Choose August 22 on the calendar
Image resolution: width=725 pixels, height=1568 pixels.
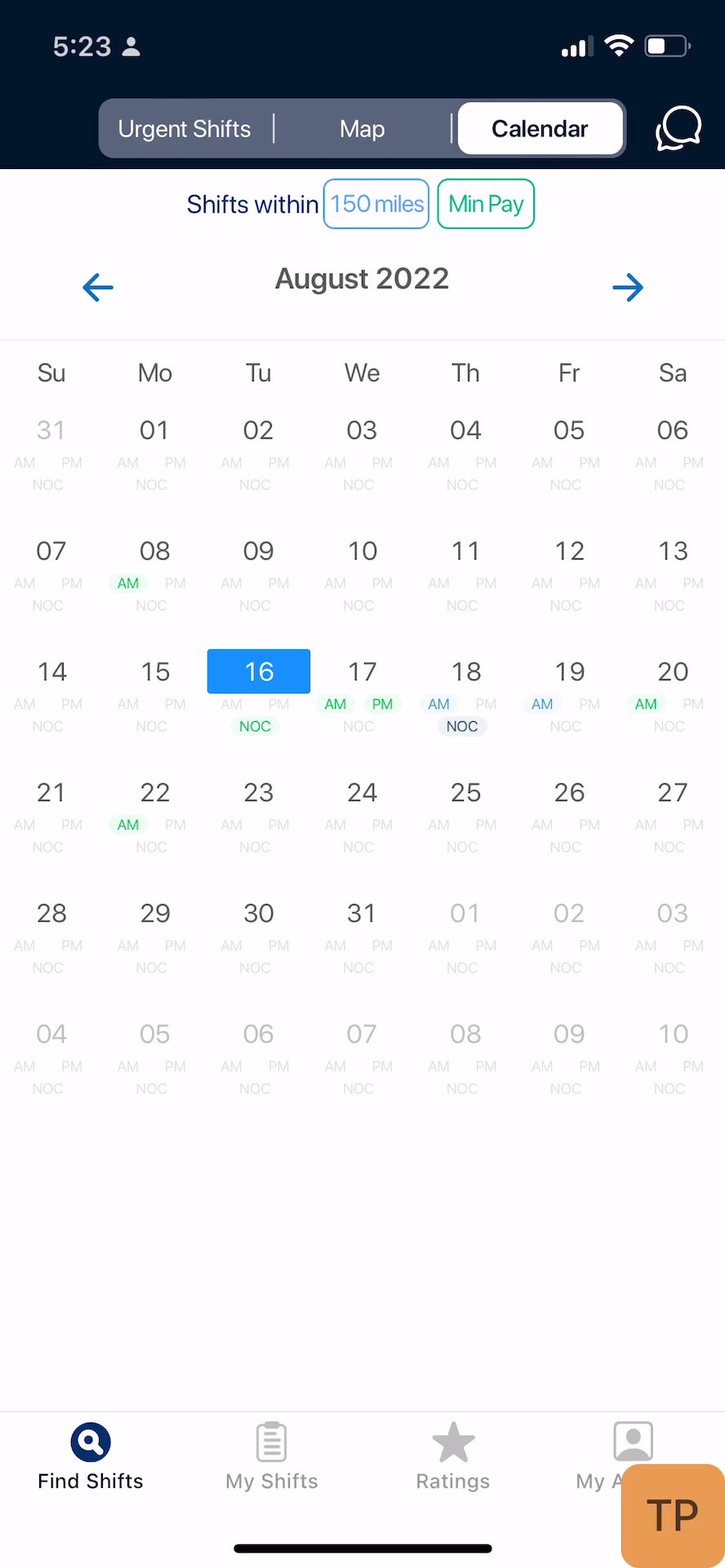click(x=154, y=793)
